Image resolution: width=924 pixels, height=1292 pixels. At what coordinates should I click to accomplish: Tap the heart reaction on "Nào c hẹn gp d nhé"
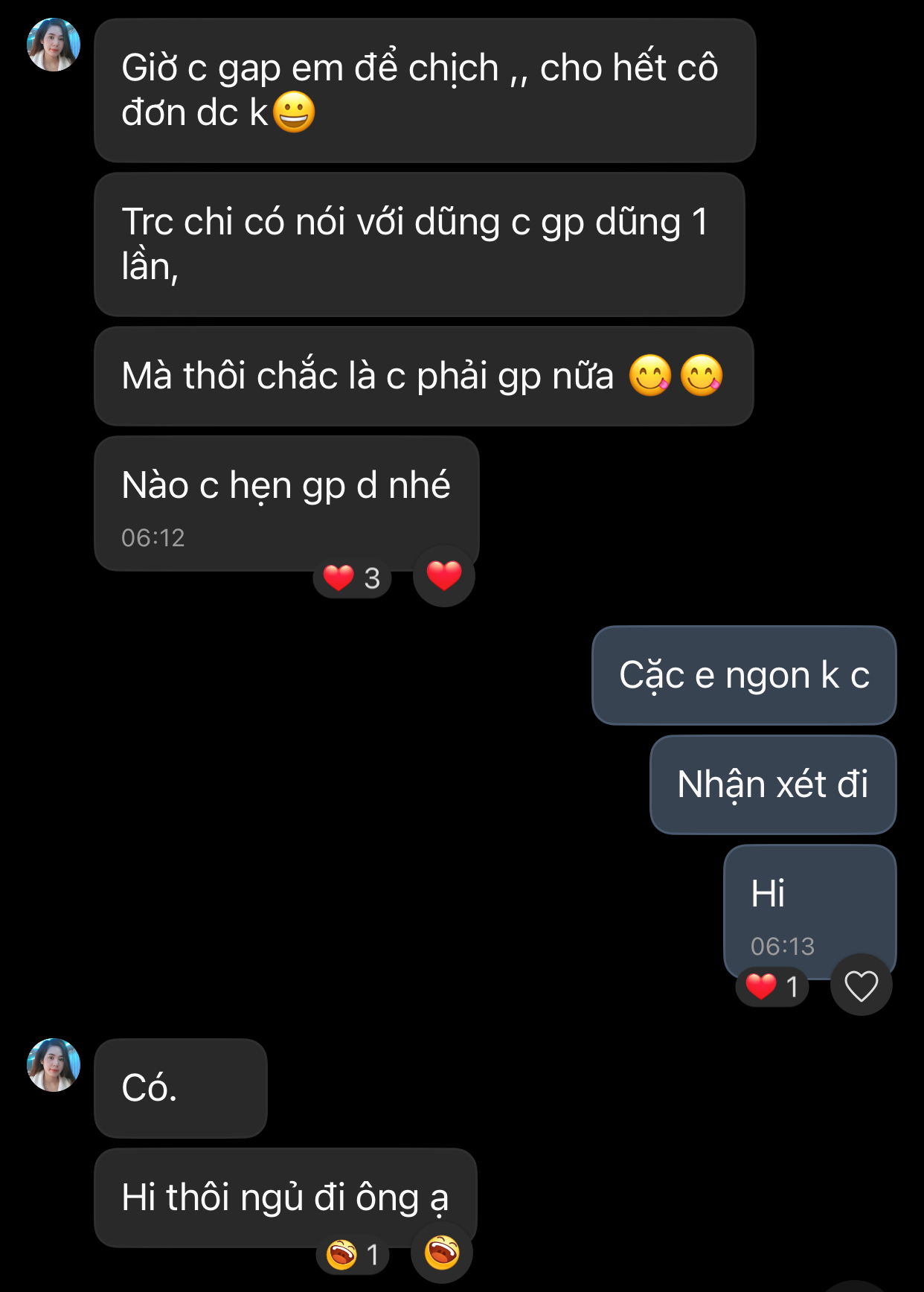pos(444,576)
